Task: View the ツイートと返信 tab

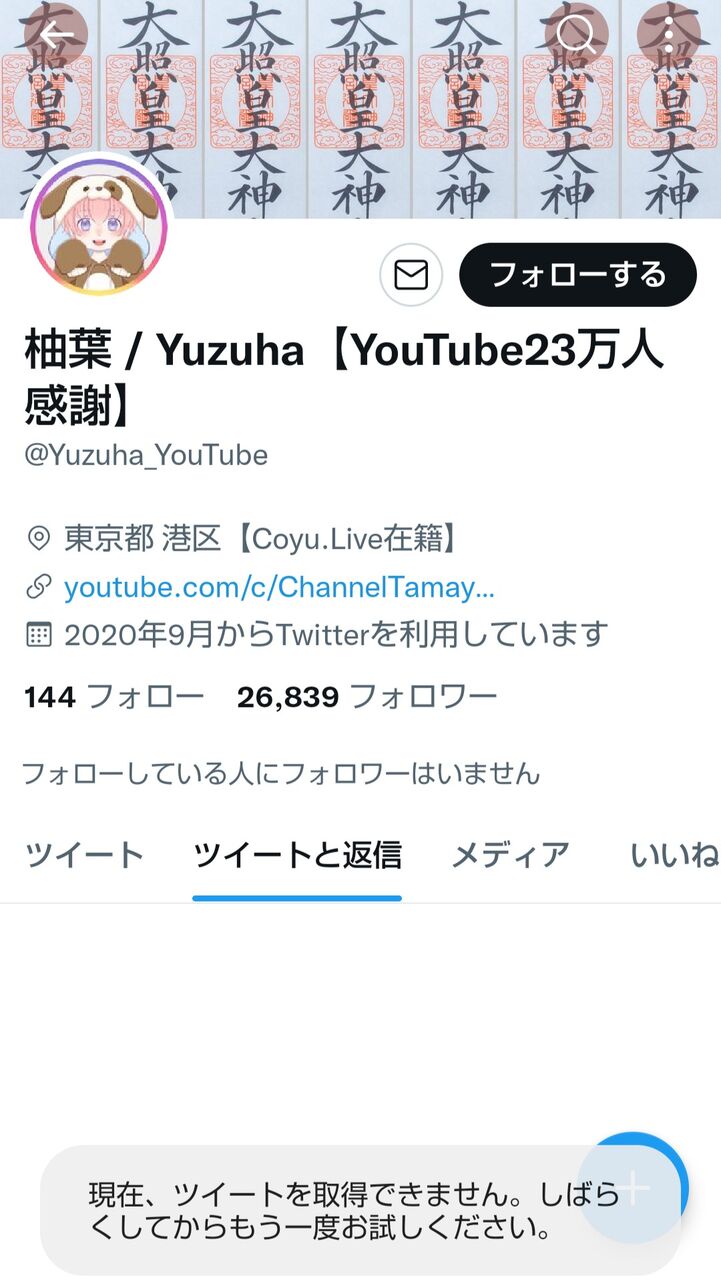Action: pyautogui.click(x=297, y=855)
